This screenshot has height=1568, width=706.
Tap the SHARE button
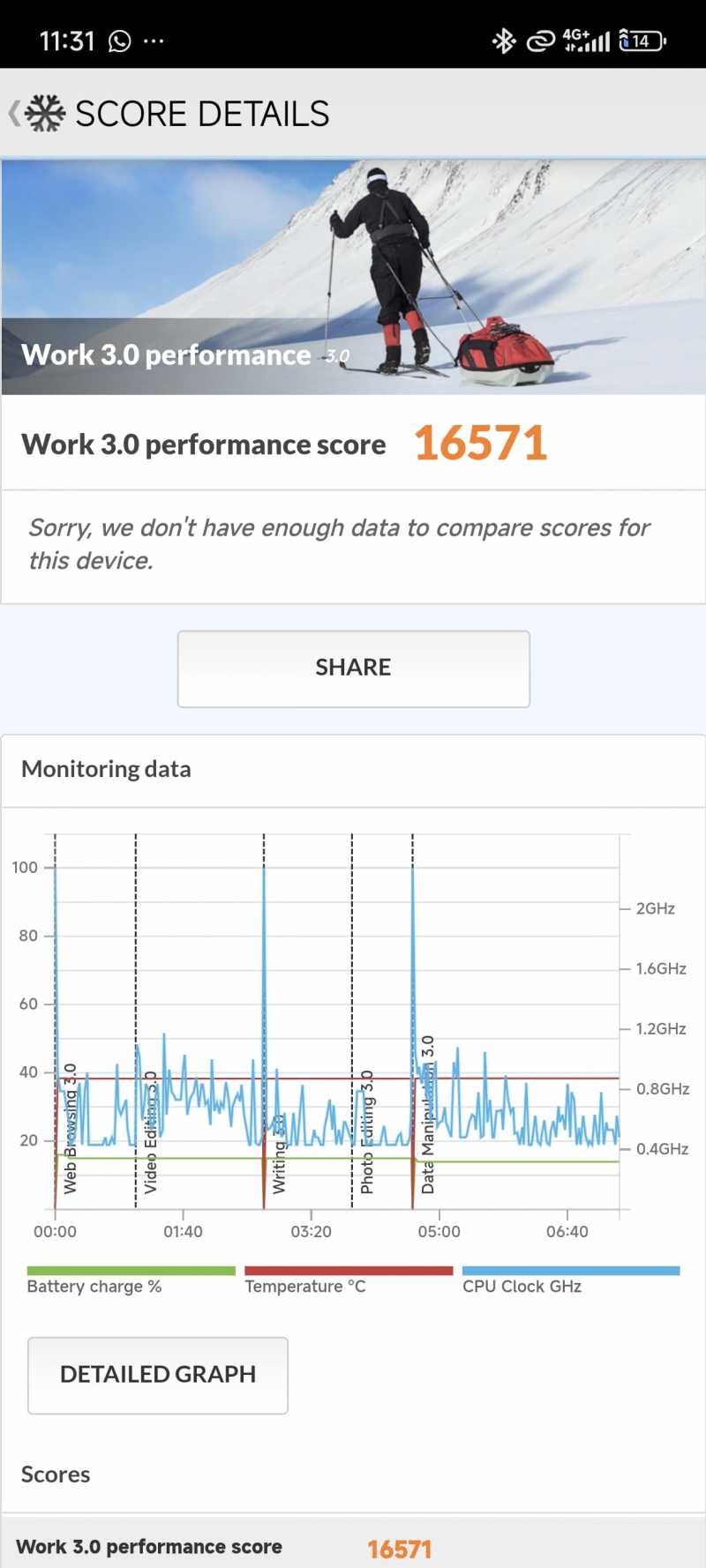click(x=353, y=668)
